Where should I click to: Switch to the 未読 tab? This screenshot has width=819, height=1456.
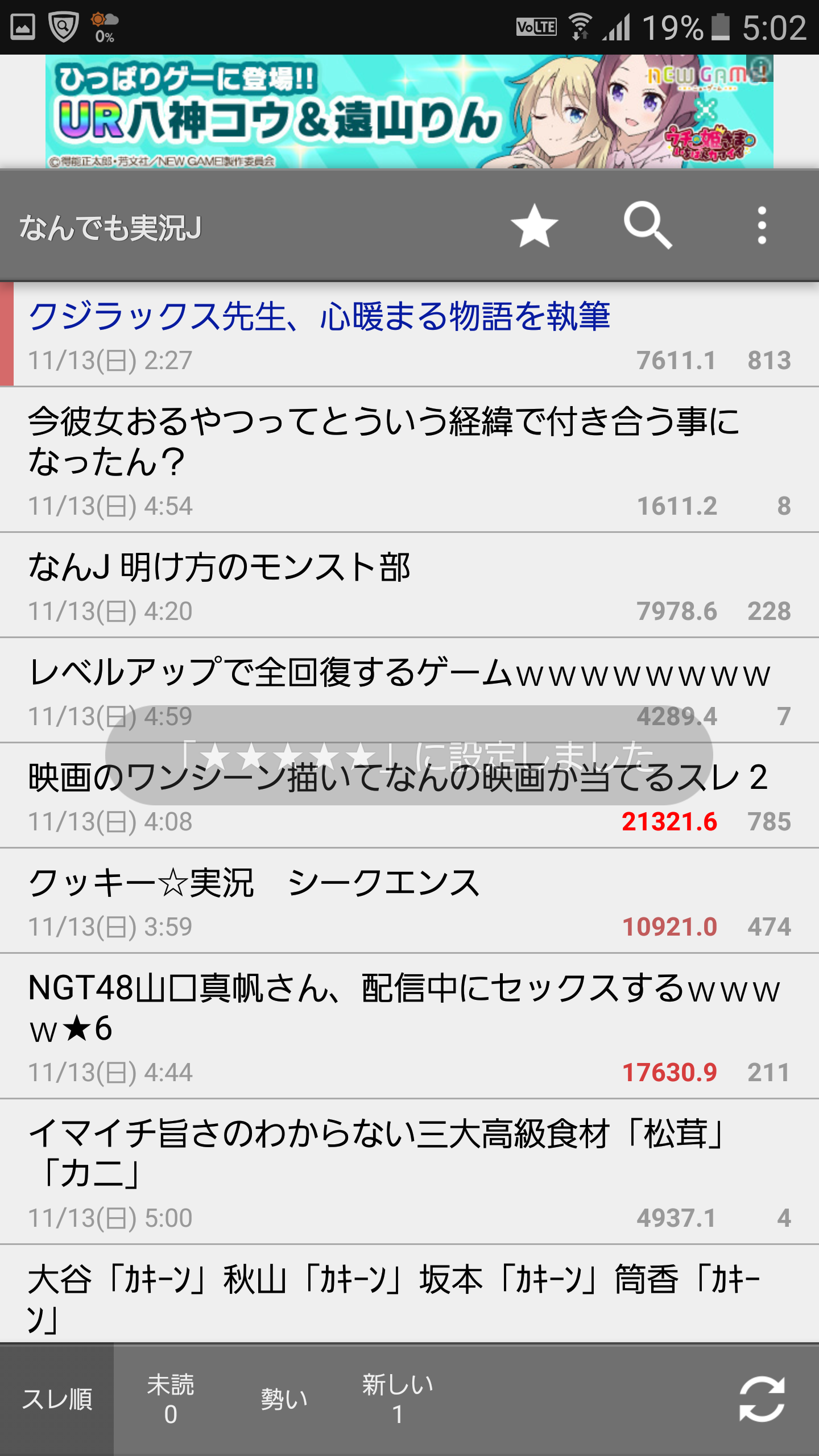point(171,1399)
